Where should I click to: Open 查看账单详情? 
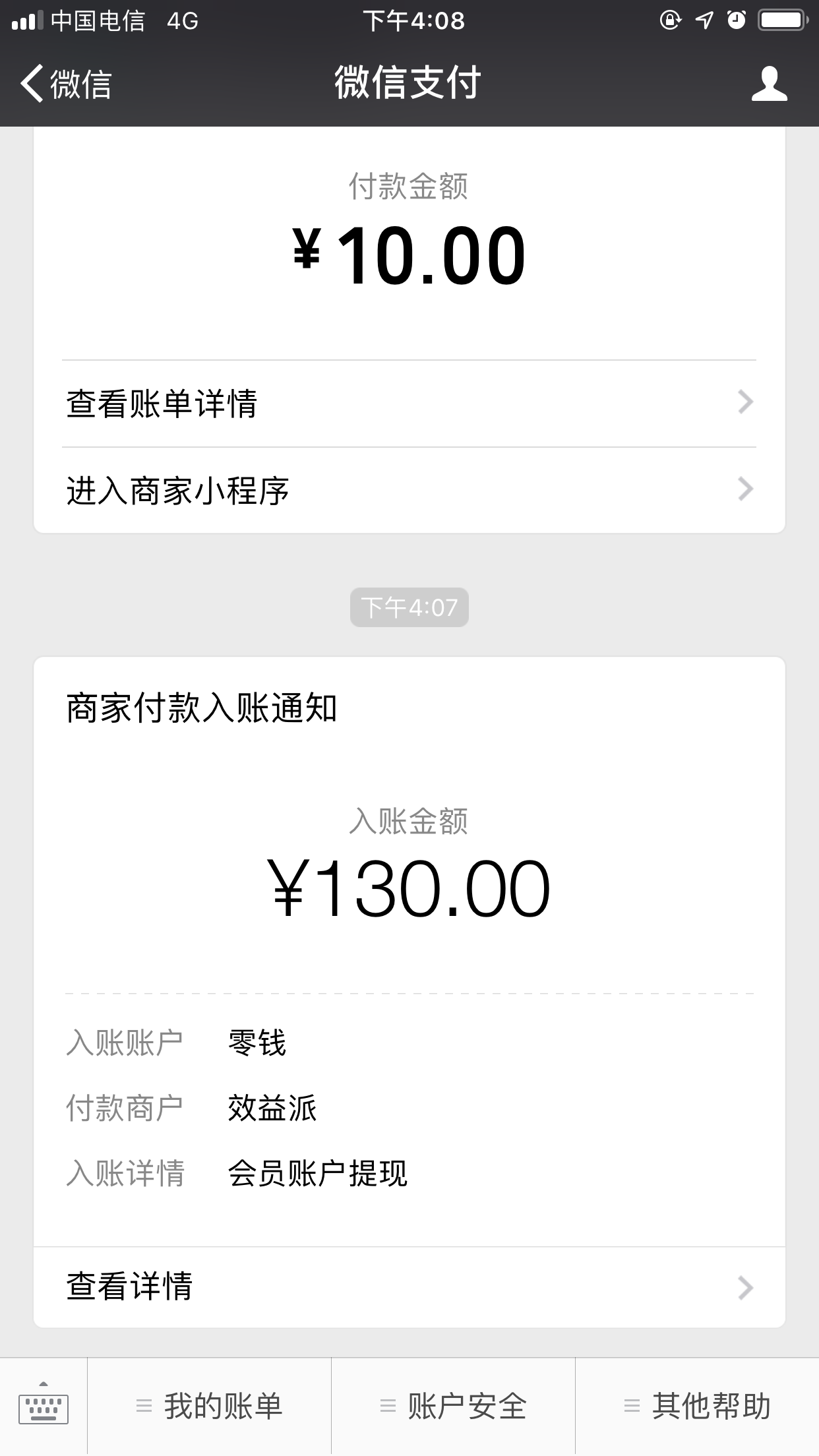(409, 404)
